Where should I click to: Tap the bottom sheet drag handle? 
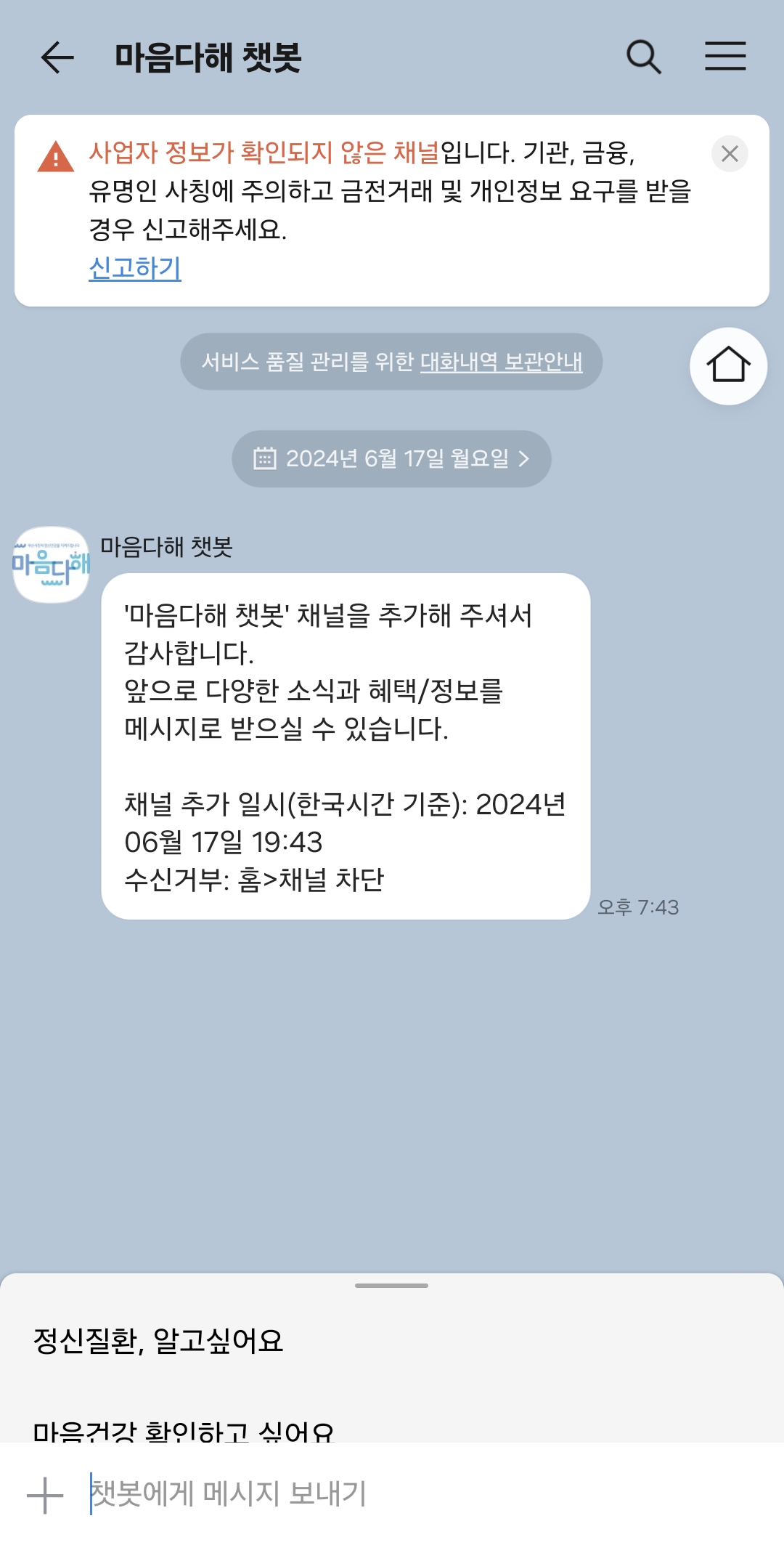pos(391,1286)
